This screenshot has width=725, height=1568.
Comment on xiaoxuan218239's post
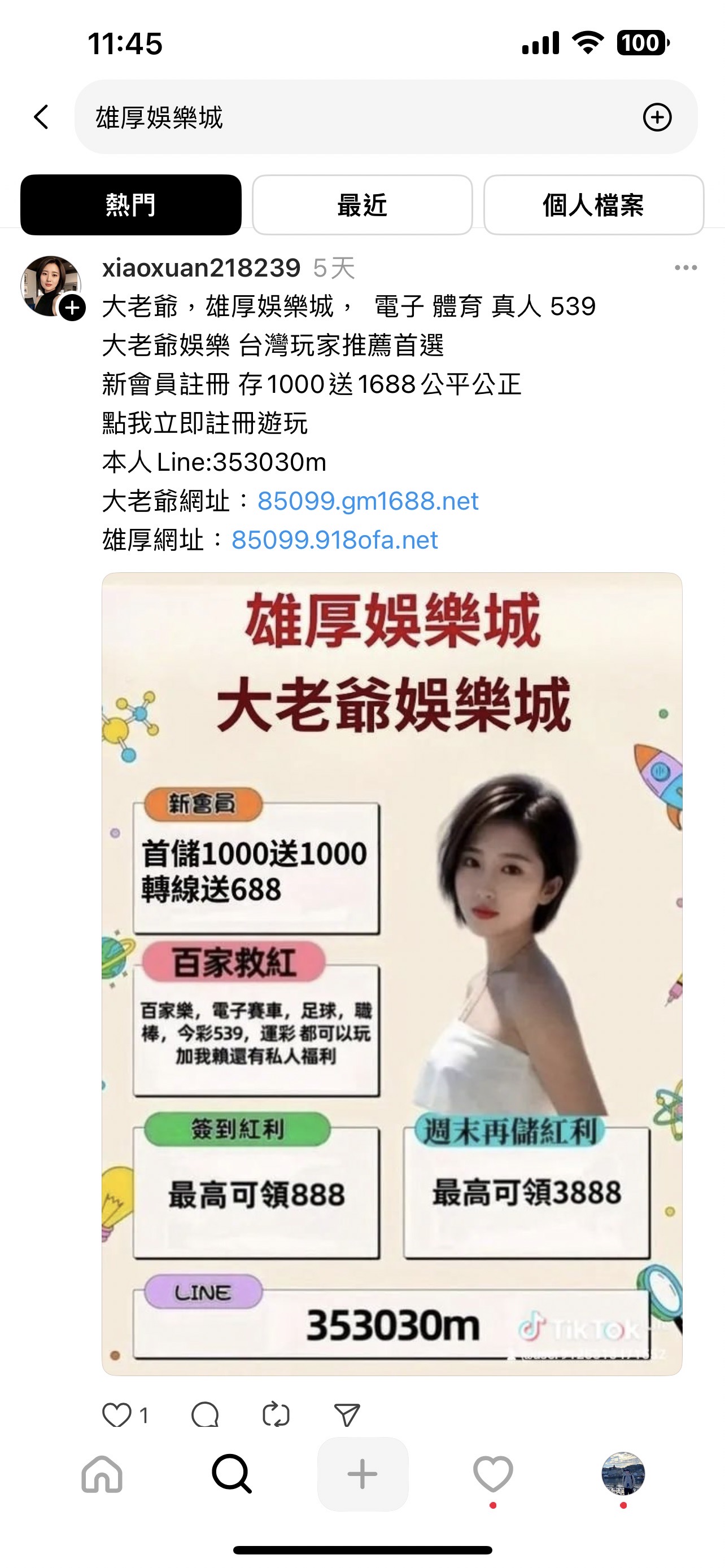(x=205, y=1415)
